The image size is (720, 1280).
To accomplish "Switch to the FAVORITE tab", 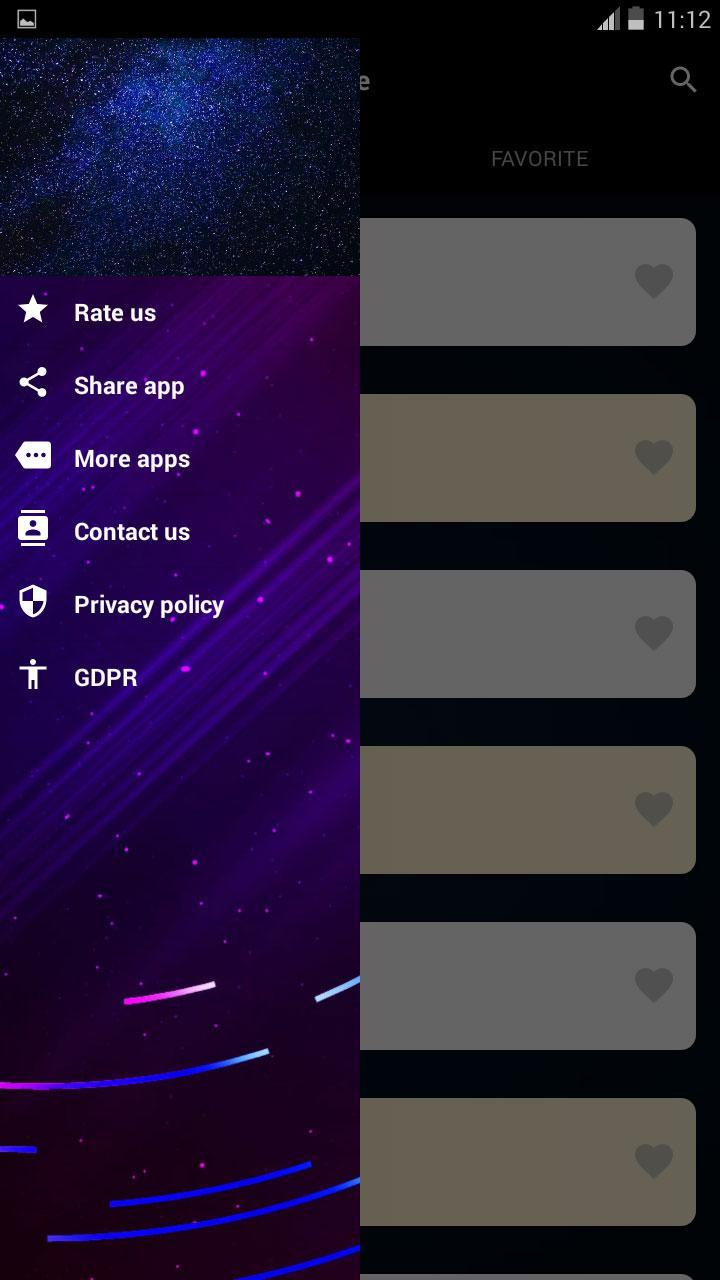I will tap(539, 159).
